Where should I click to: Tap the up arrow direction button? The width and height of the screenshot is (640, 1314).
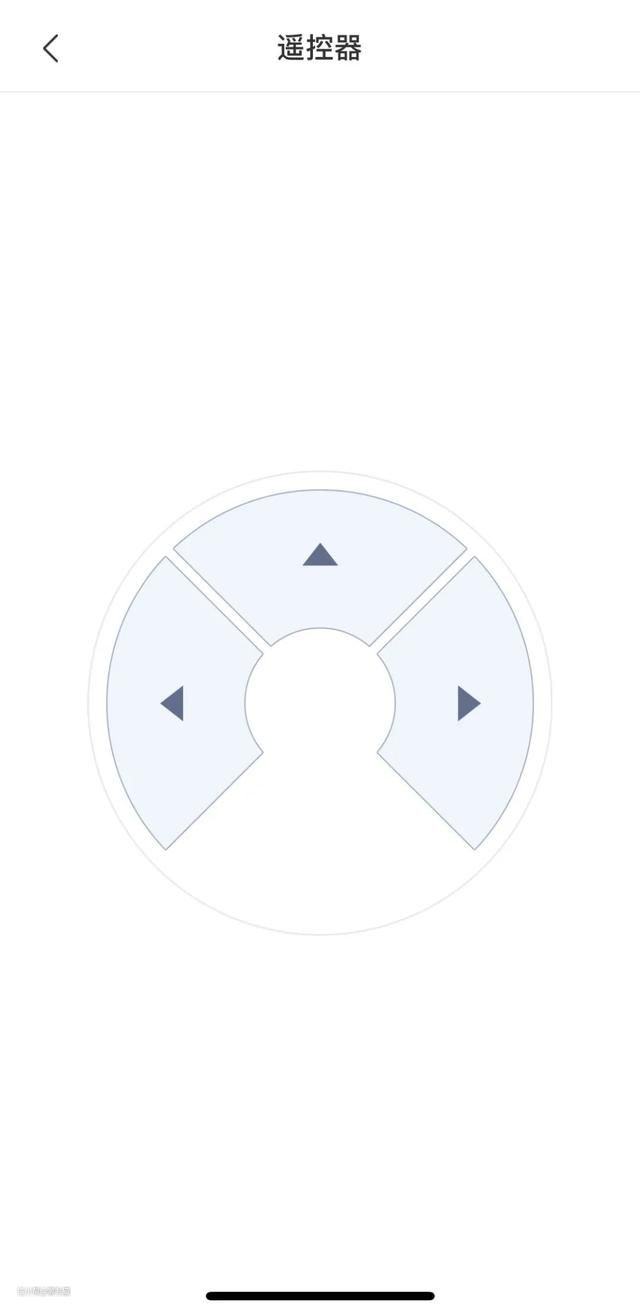(x=320, y=556)
